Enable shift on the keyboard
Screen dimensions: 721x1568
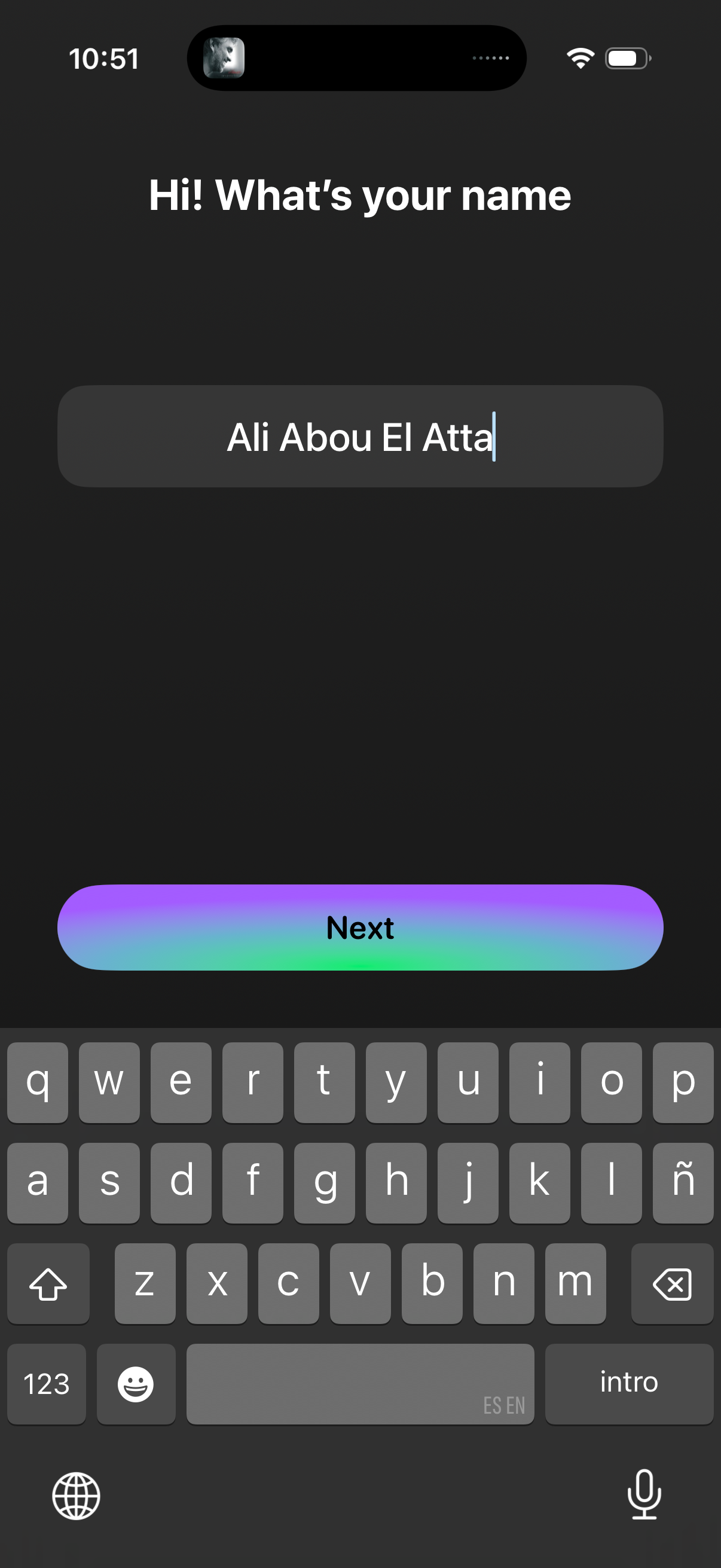pos(48,1284)
